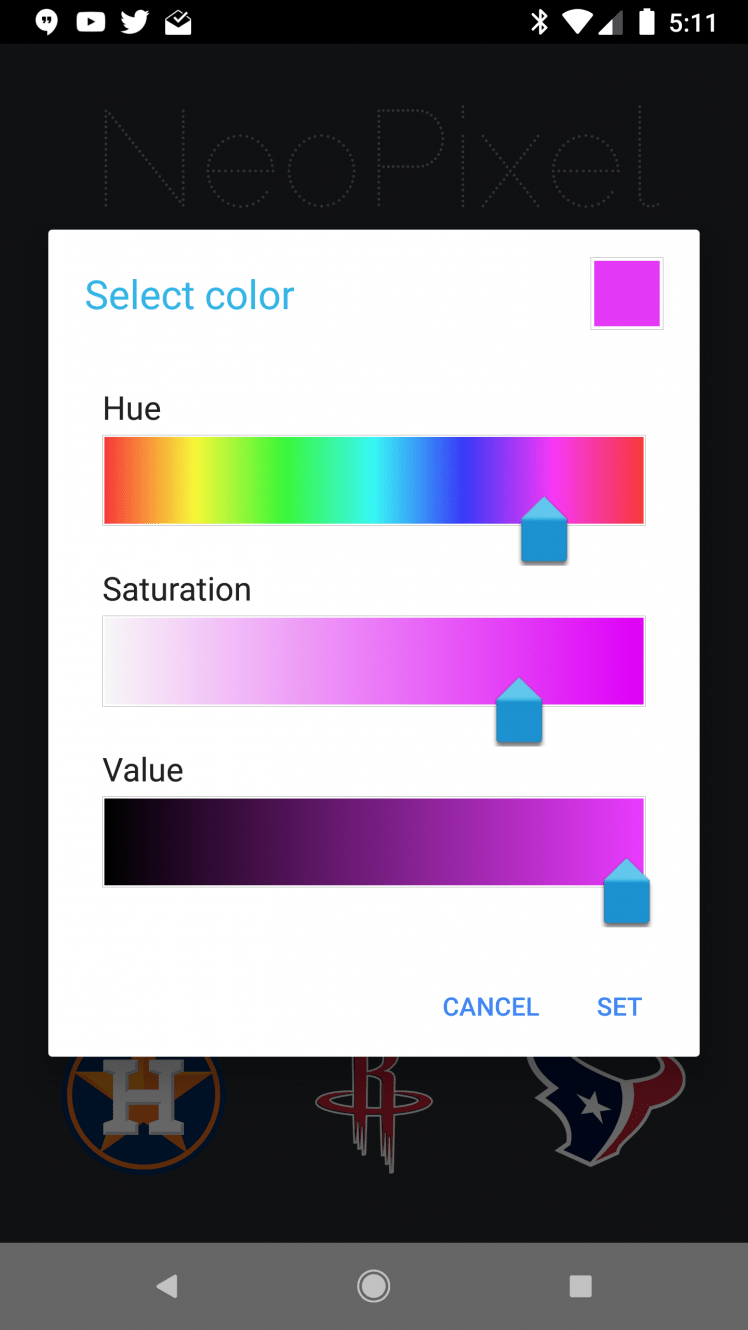Tap the Hue rainbow slider bar
The height and width of the screenshot is (1330, 748).
tap(373, 480)
